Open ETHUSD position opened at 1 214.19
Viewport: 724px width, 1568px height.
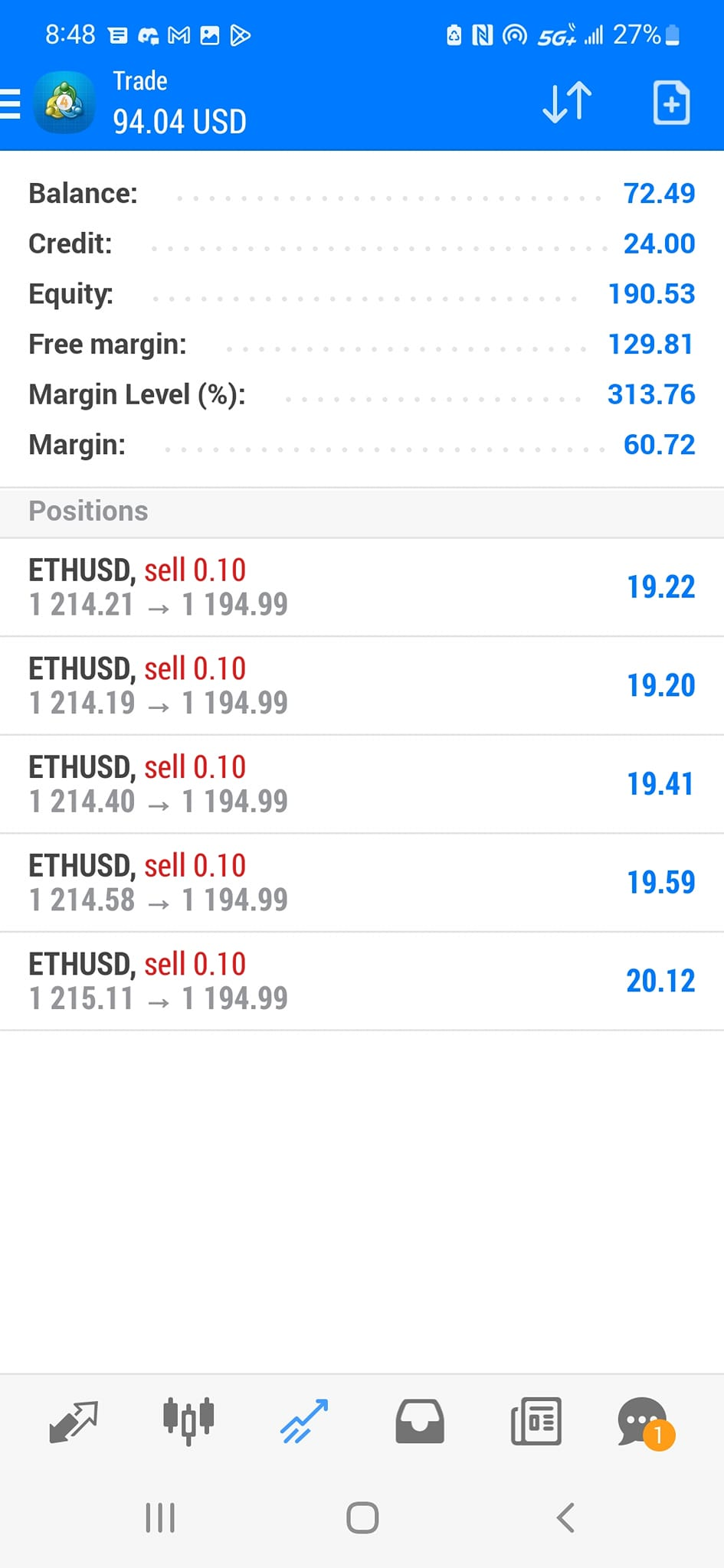(x=362, y=686)
